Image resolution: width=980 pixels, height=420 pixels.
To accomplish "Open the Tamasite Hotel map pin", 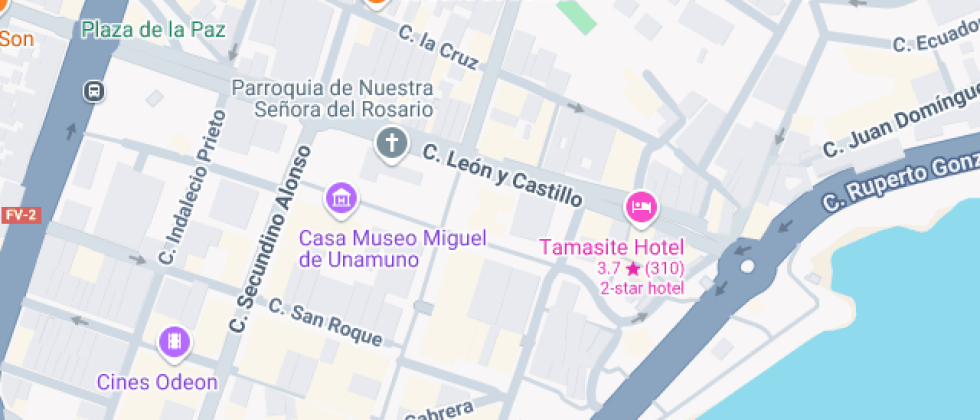I will point(641,207).
